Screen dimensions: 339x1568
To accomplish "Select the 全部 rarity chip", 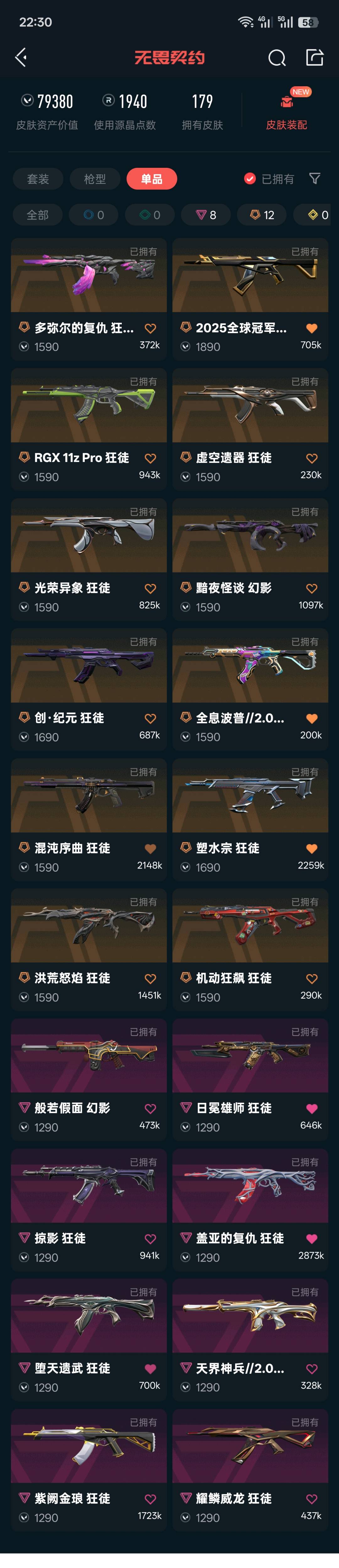I will pyautogui.click(x=37, y=215).
